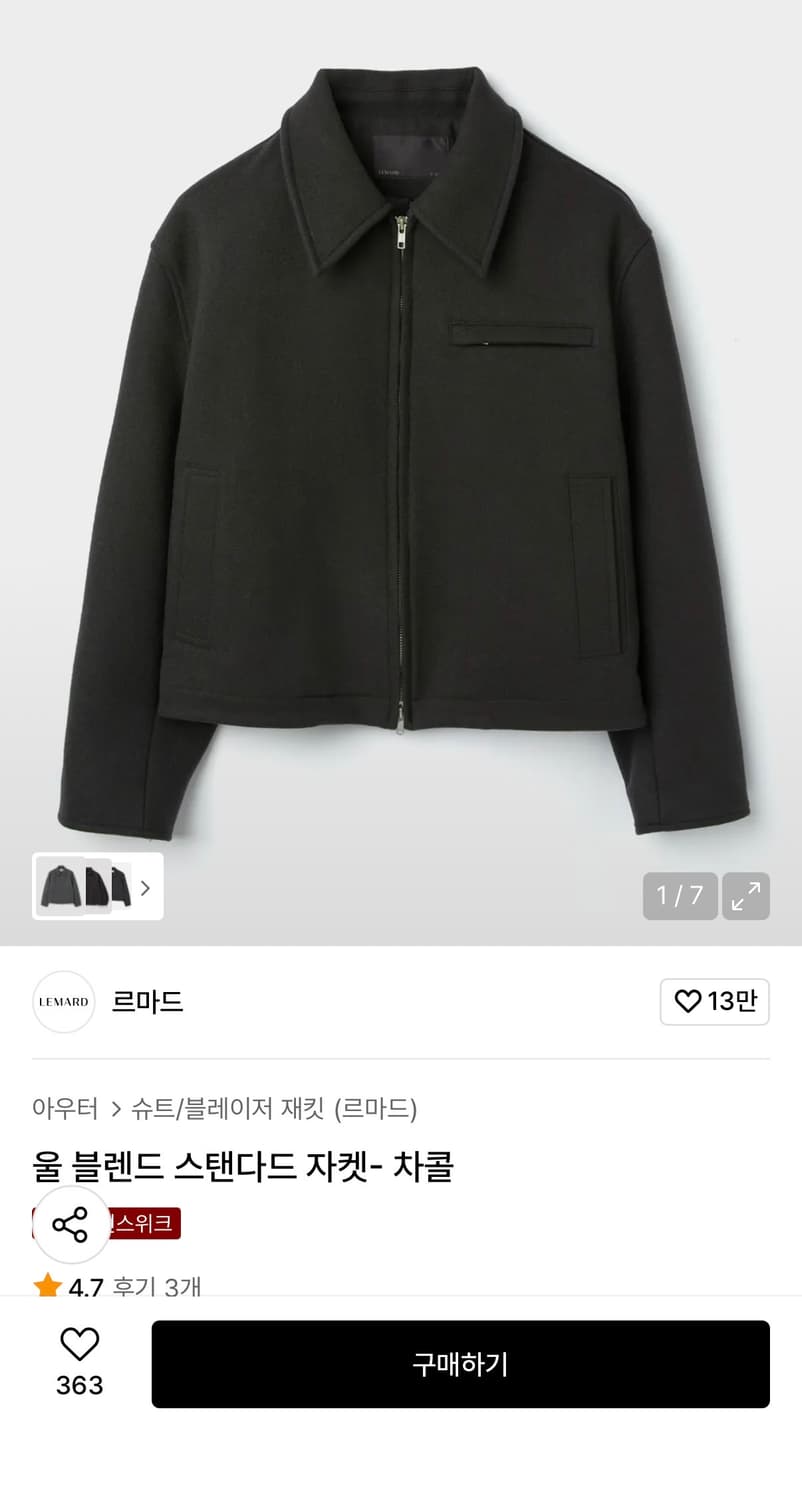802x1500 pixels.
Task: Expand thumbnails with the right chevron arrow
Action: tap(144, 888)
